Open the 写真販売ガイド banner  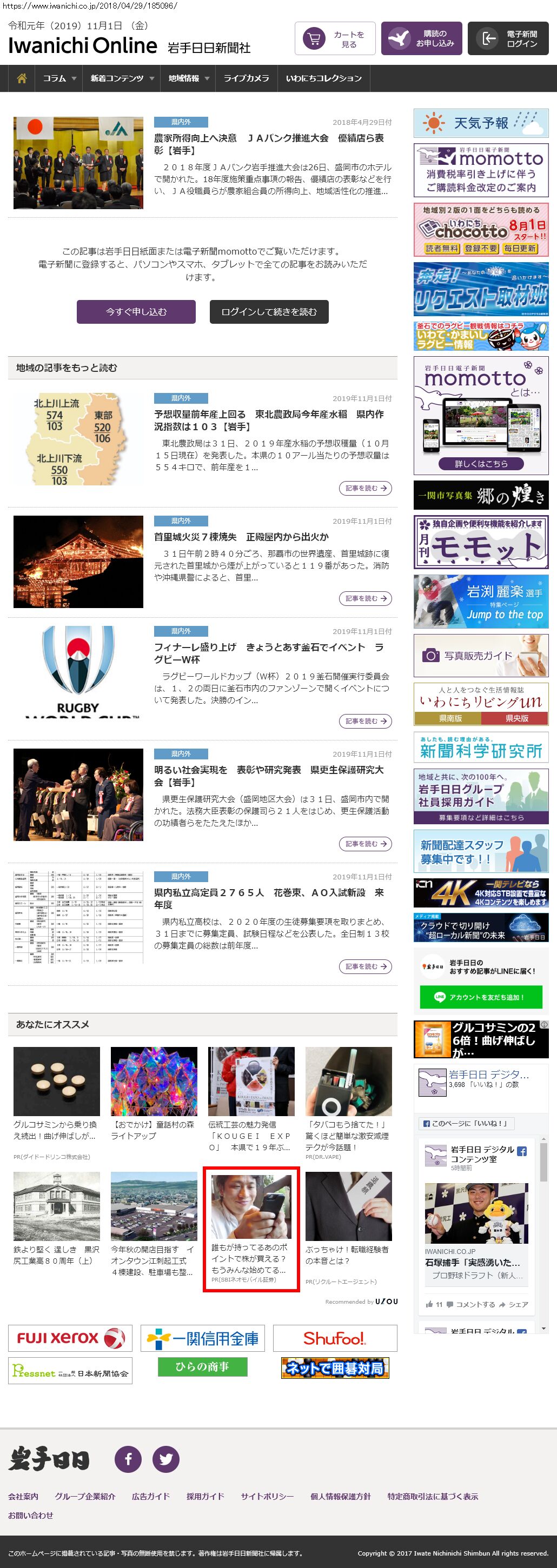click(481, 656)
